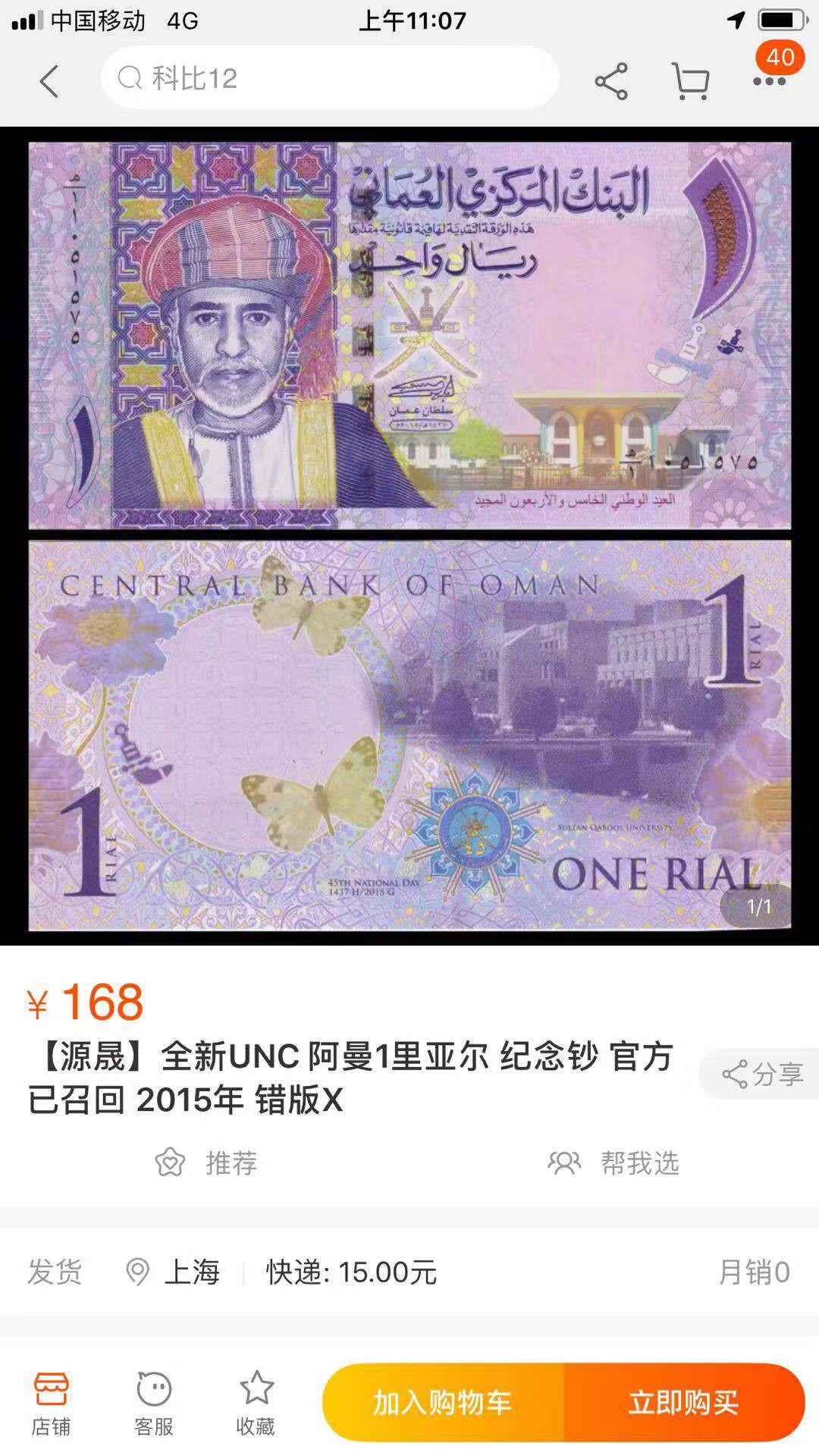The image size is (819, 1456).
Task: Tap 推荐 to recommend this item
Action: (x=206, y=1163)
